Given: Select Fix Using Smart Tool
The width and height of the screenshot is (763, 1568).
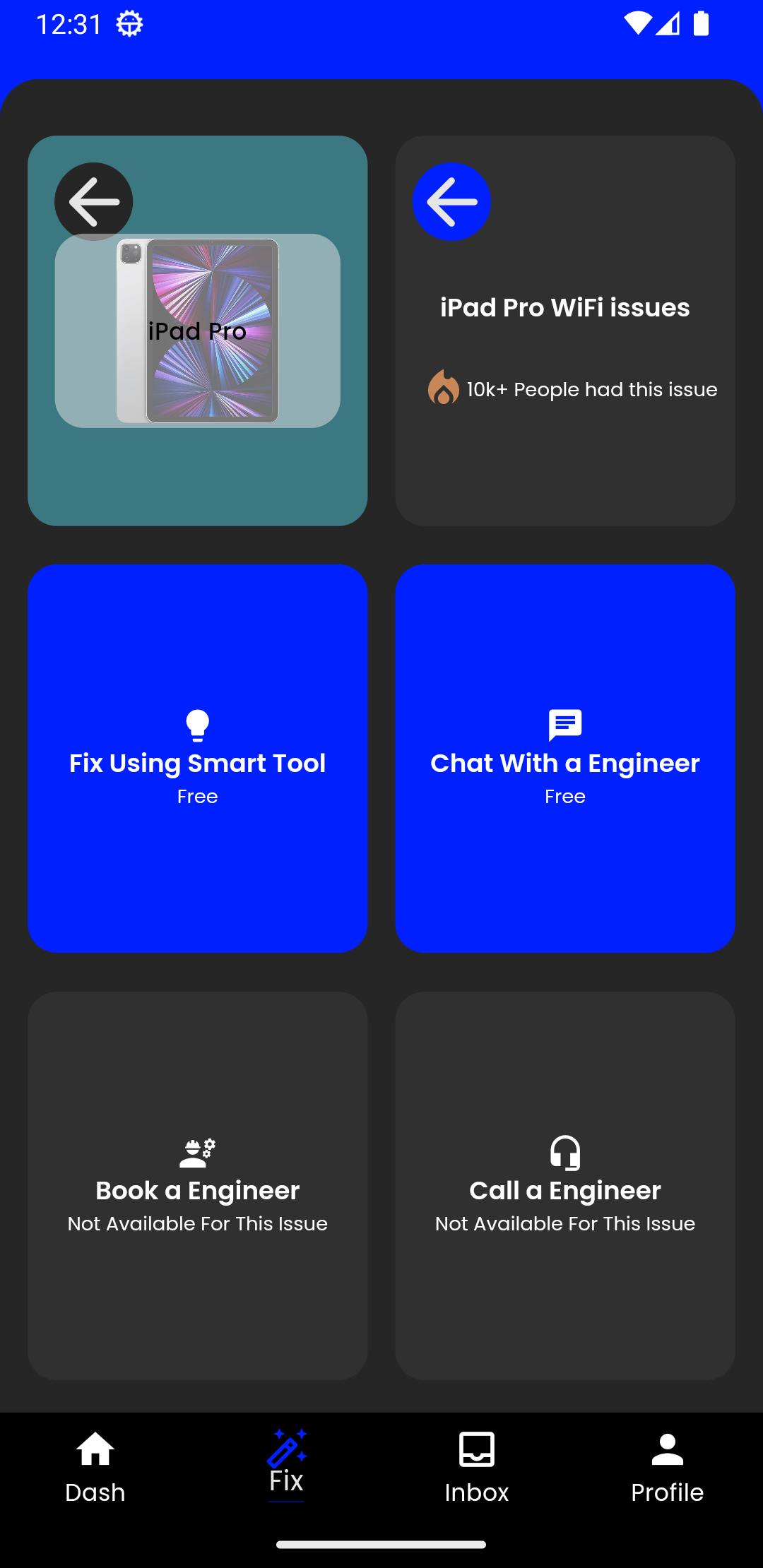Looking at the screenshot, I should pos(198,759).
